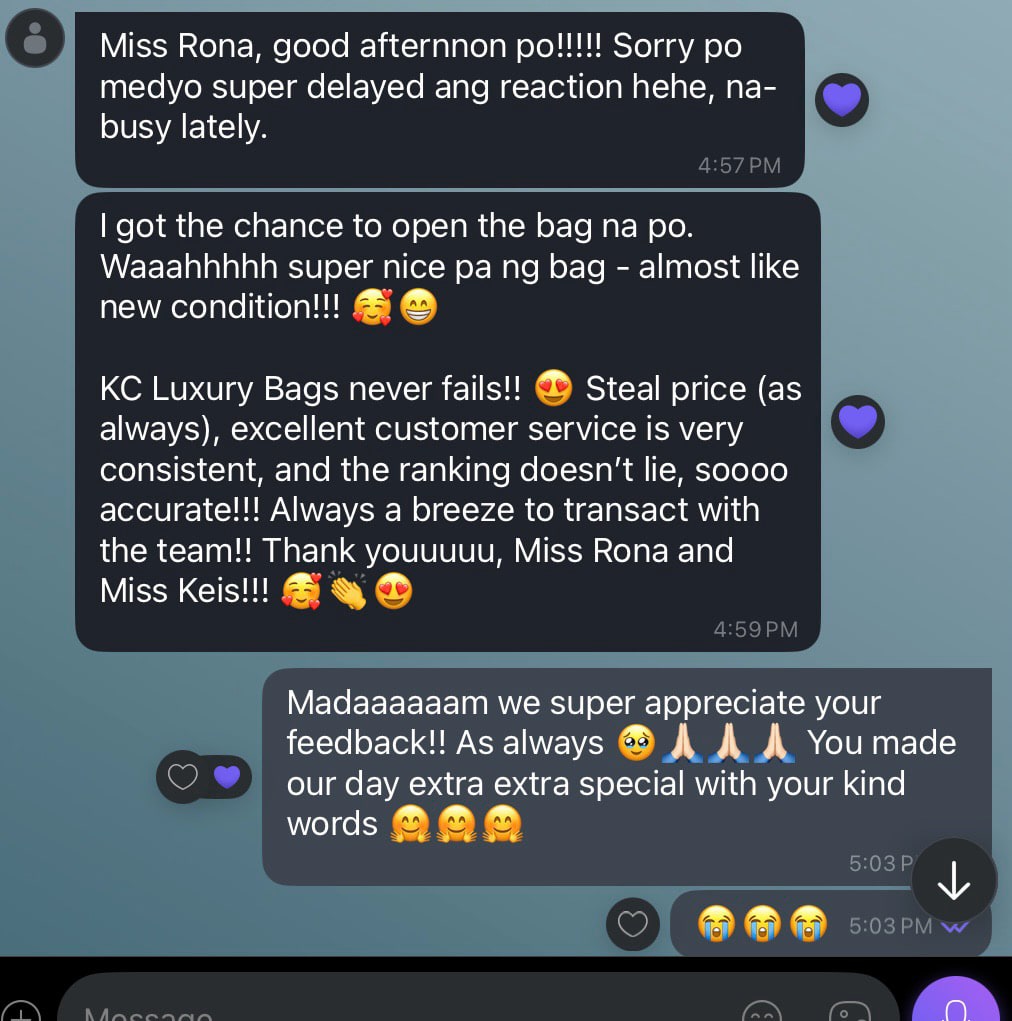This screenshot has width=1012, height=1021.
Task: Like the crying emojis message
Action: coord(633,924)
